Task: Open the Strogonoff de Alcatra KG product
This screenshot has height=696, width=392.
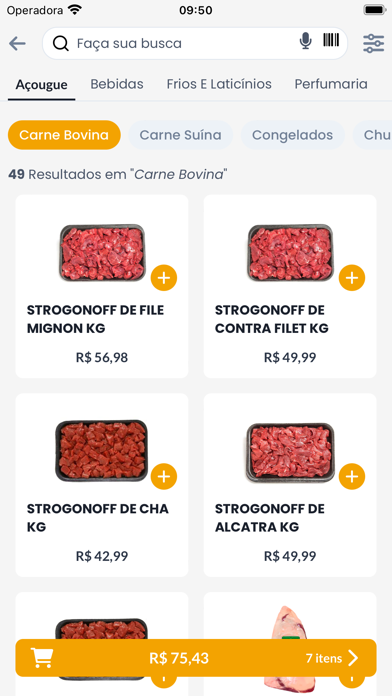Action: tap(290, 485)
